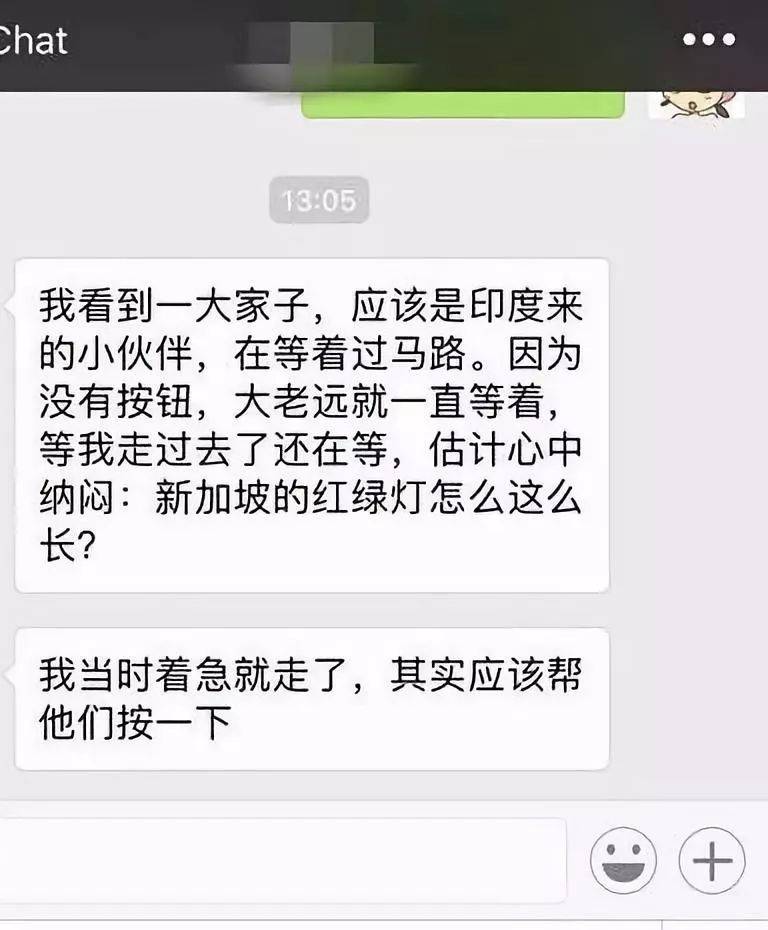Open the chat overflow menu
This screenshot has width=768, height=930.
click(x=709, y=41)
